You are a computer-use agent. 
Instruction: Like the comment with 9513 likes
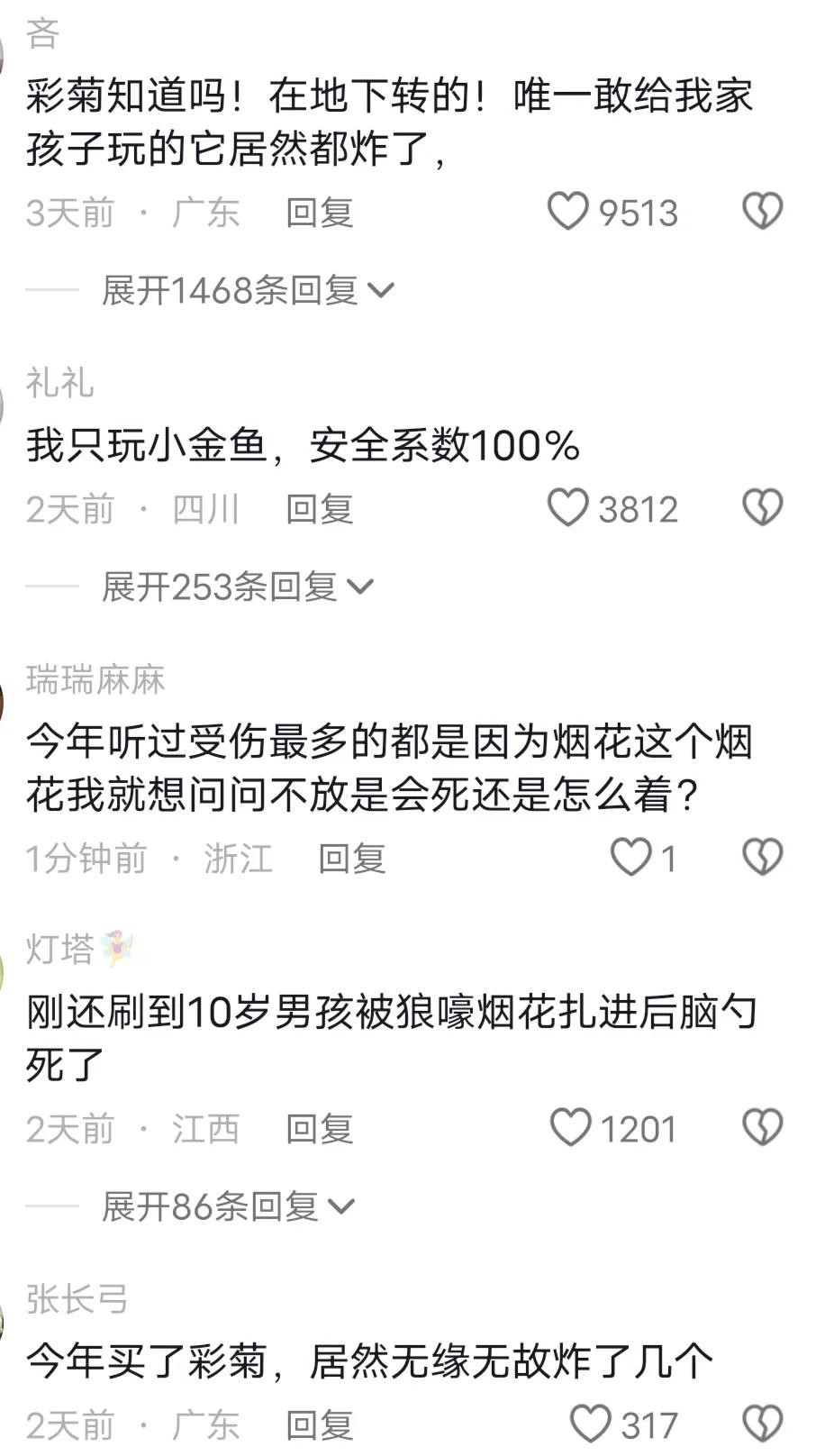tap(568, 213)
